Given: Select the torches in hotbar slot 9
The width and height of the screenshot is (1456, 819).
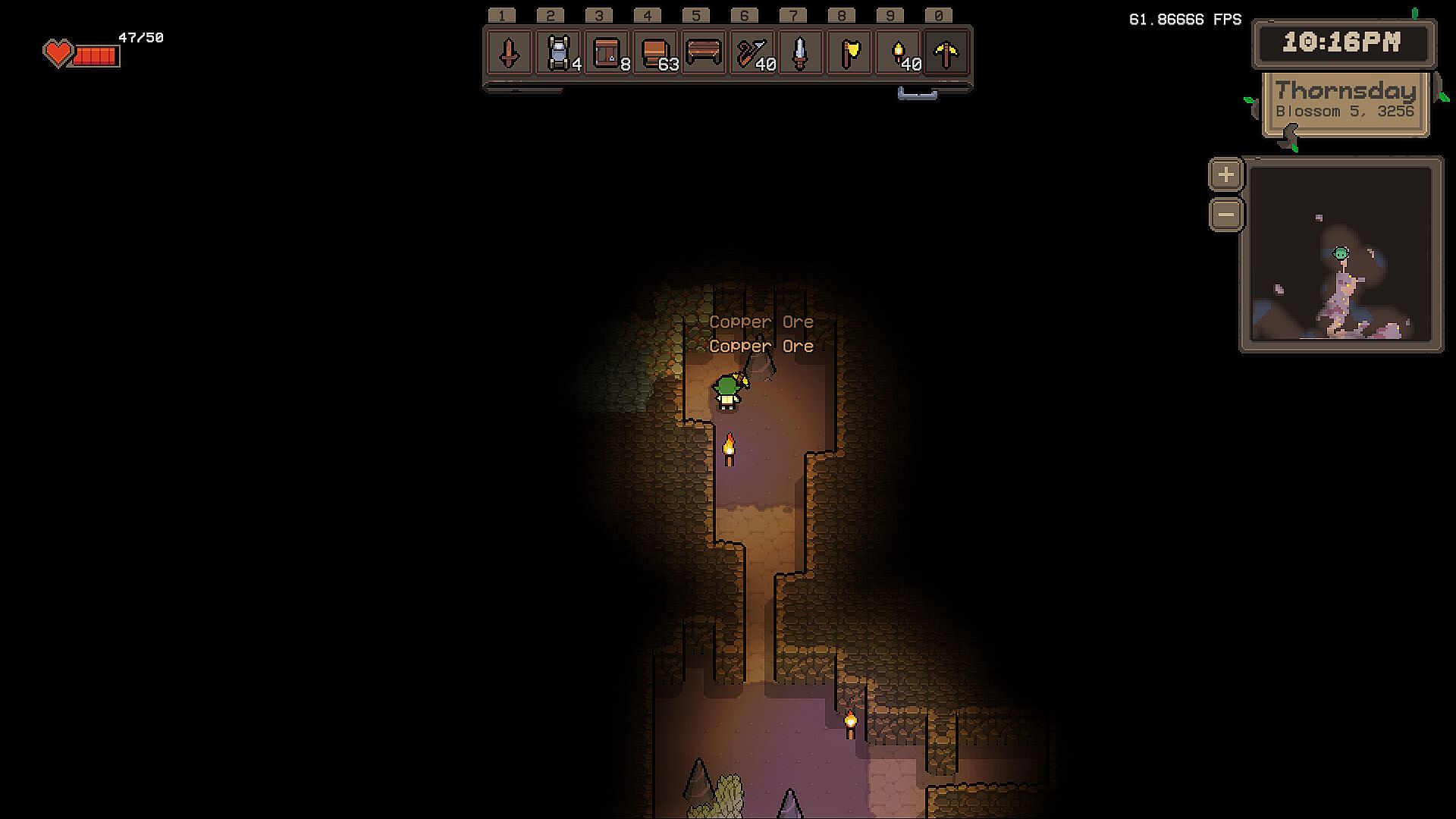Looking at the screenshot, I should (x=898, y=53).
